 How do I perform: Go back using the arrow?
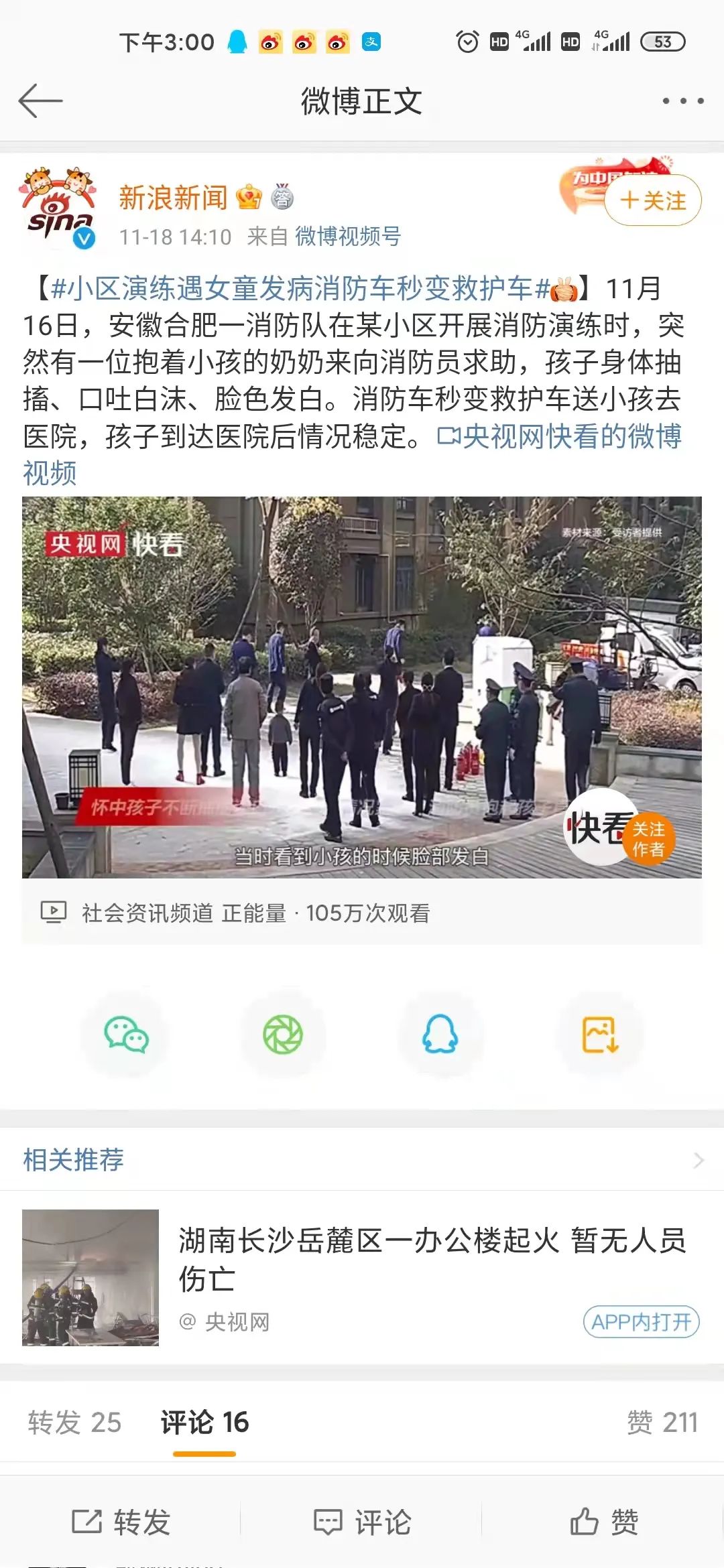(40, 101)
